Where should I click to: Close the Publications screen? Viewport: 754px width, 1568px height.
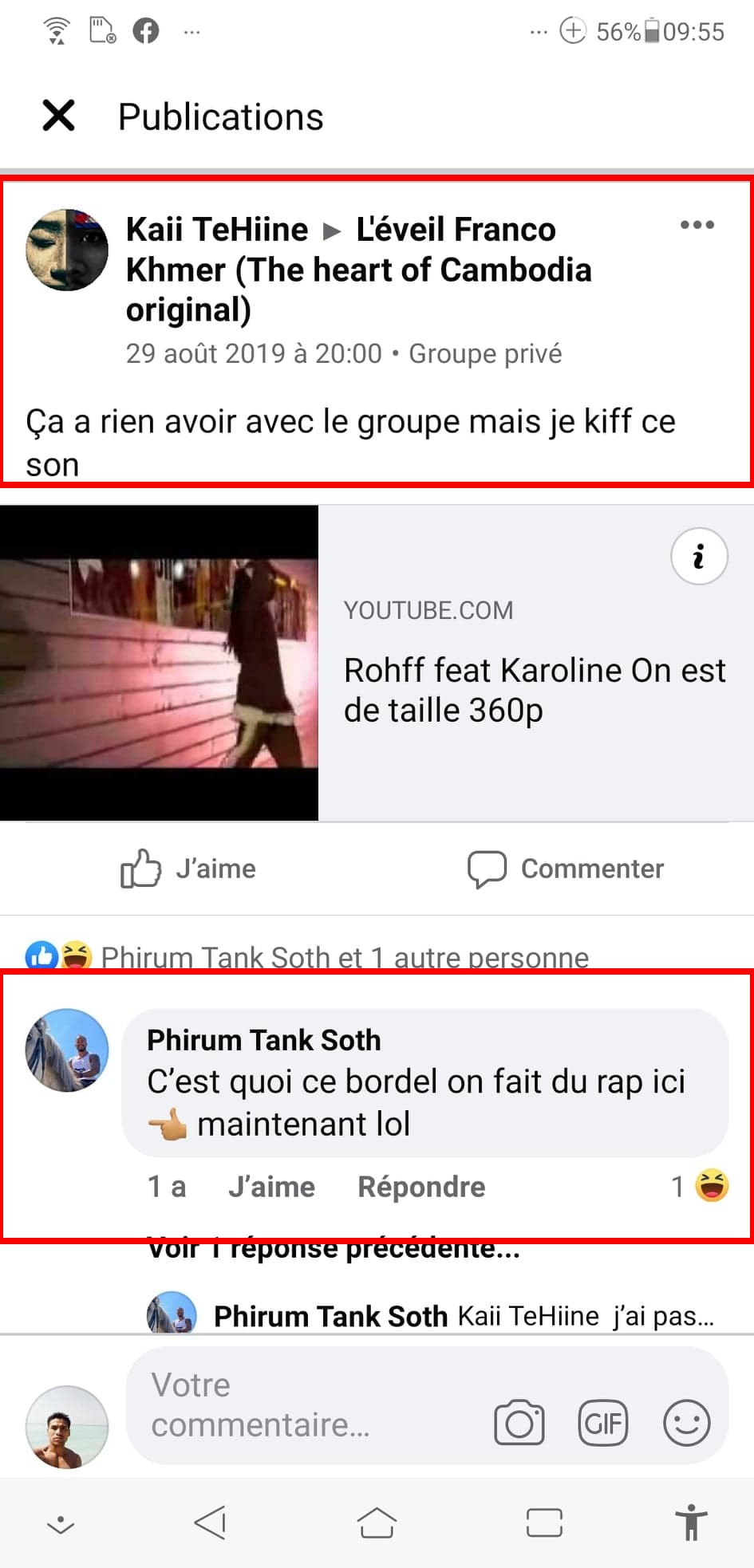[x=58, y=116]
